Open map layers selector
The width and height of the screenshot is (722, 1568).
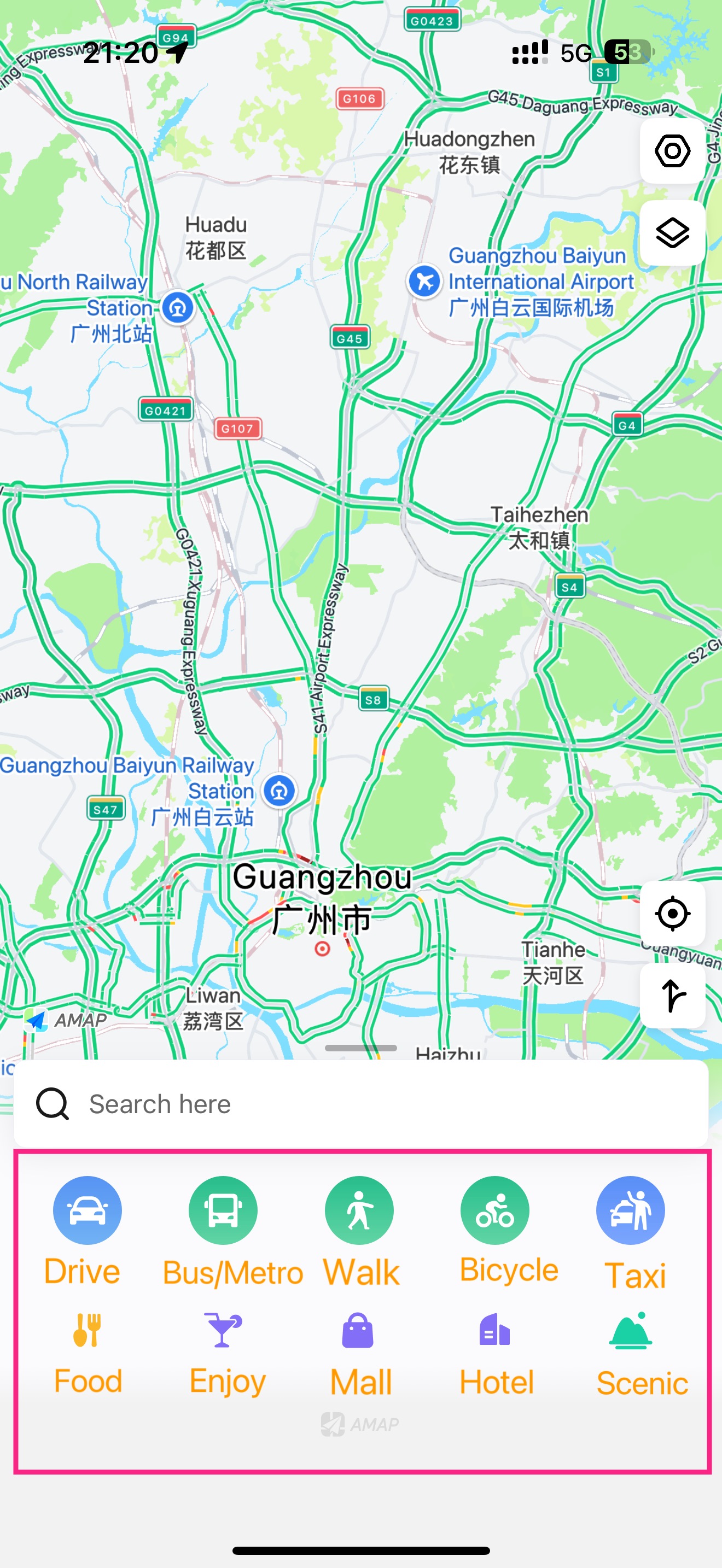pyautogui.click(x=672, y=233)
